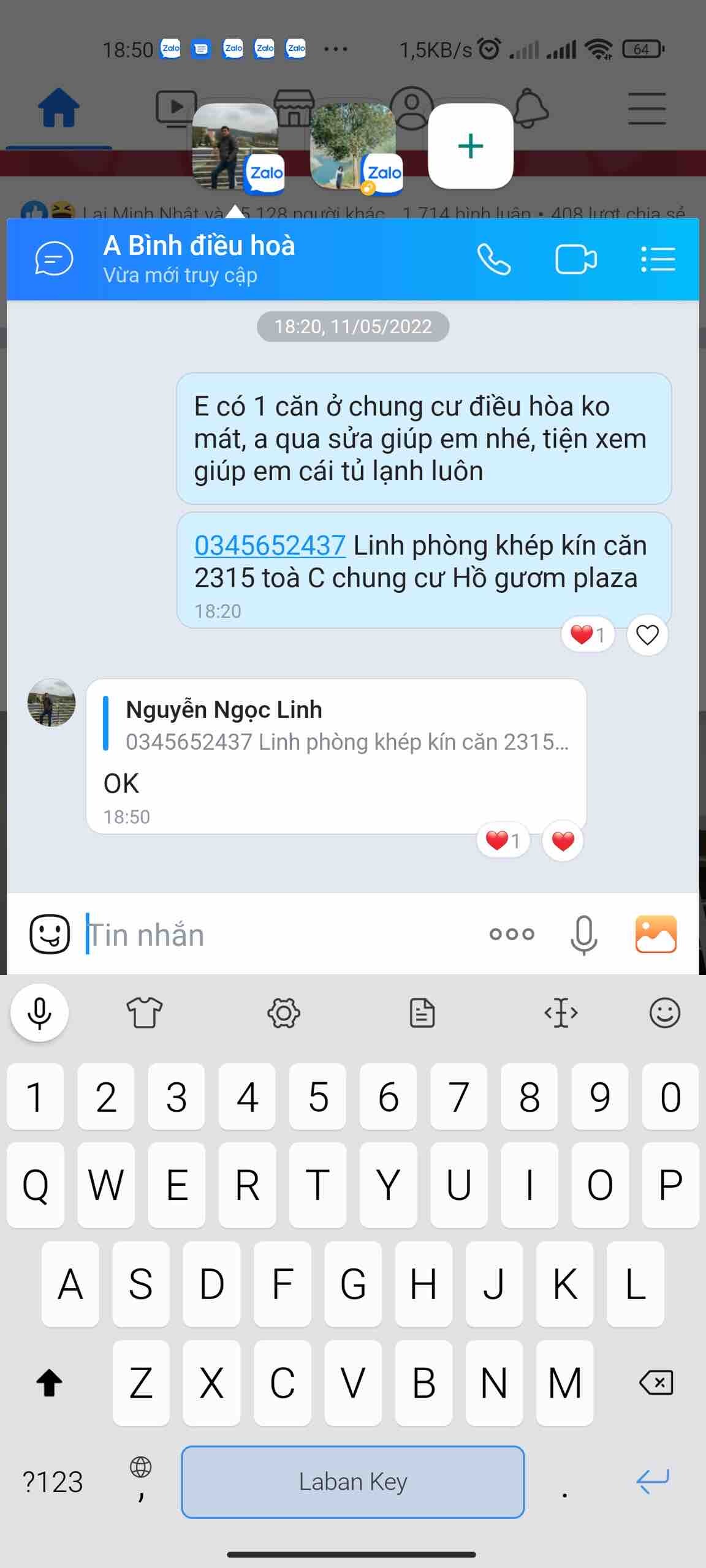Open the quoted Nguyễn Ngọc Linh reply
The width and height of the screenshot is (706, 1568).
[336, 725]
